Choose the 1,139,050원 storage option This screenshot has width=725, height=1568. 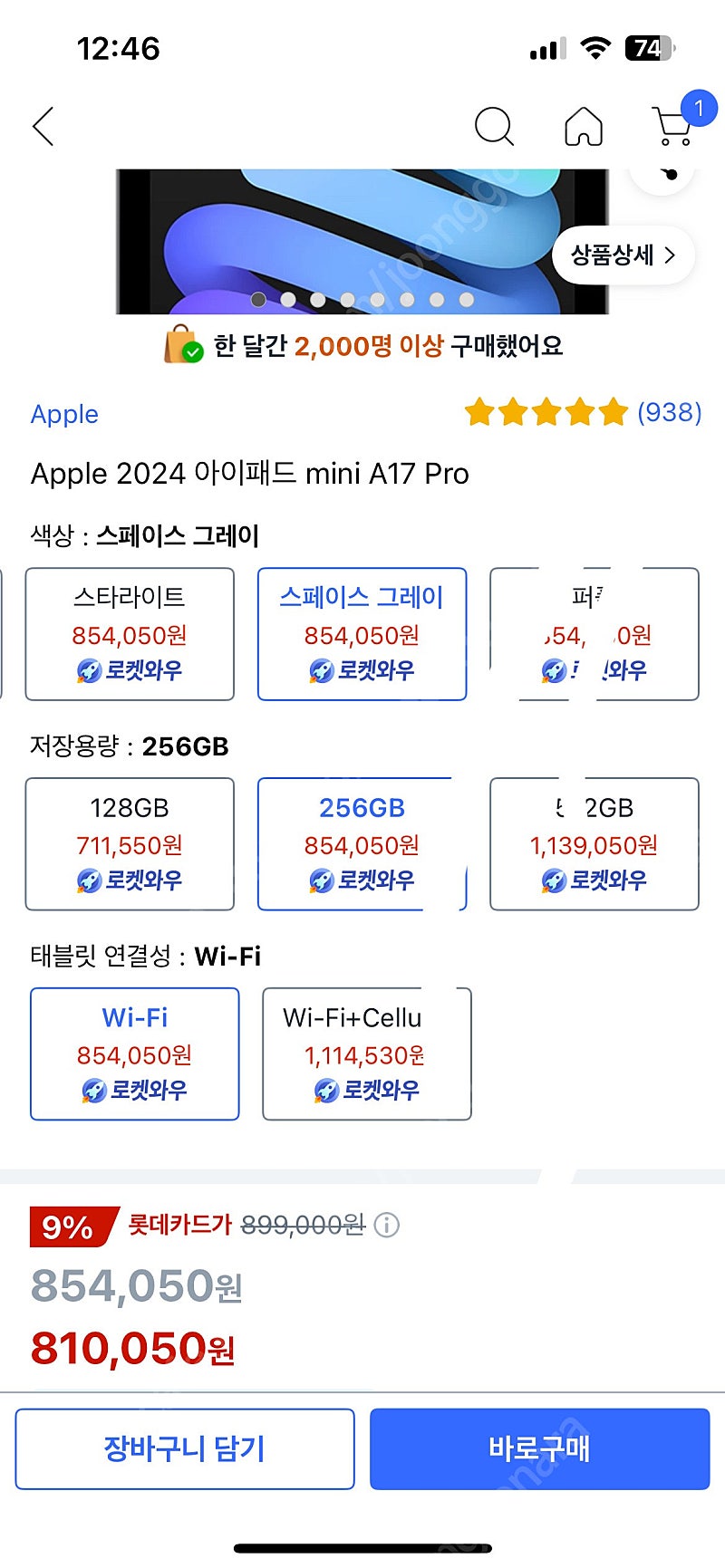(594, 843)
